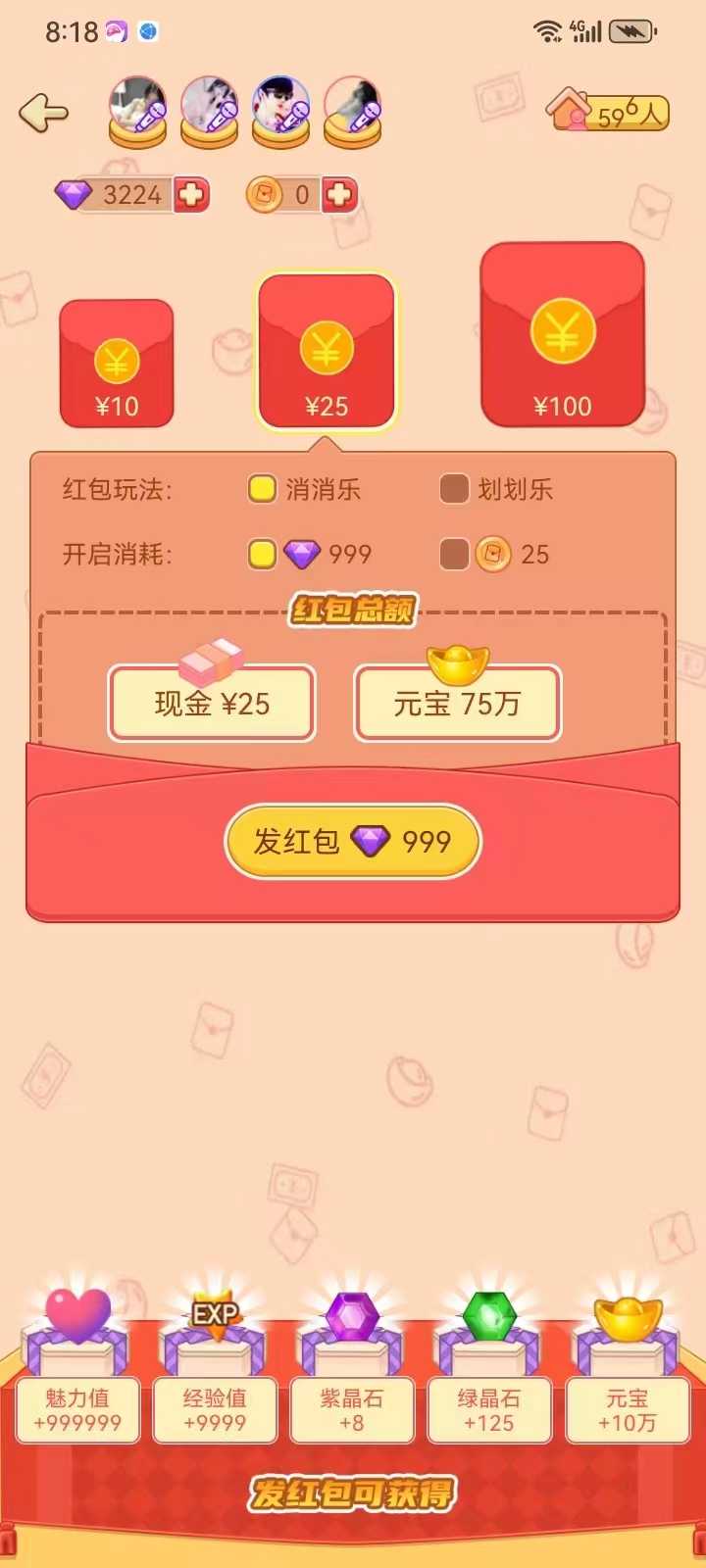Viewport: 706px width, 1568px height.
Task: Tap 发红包 999 to send red packet
Action: pos(353,841)
